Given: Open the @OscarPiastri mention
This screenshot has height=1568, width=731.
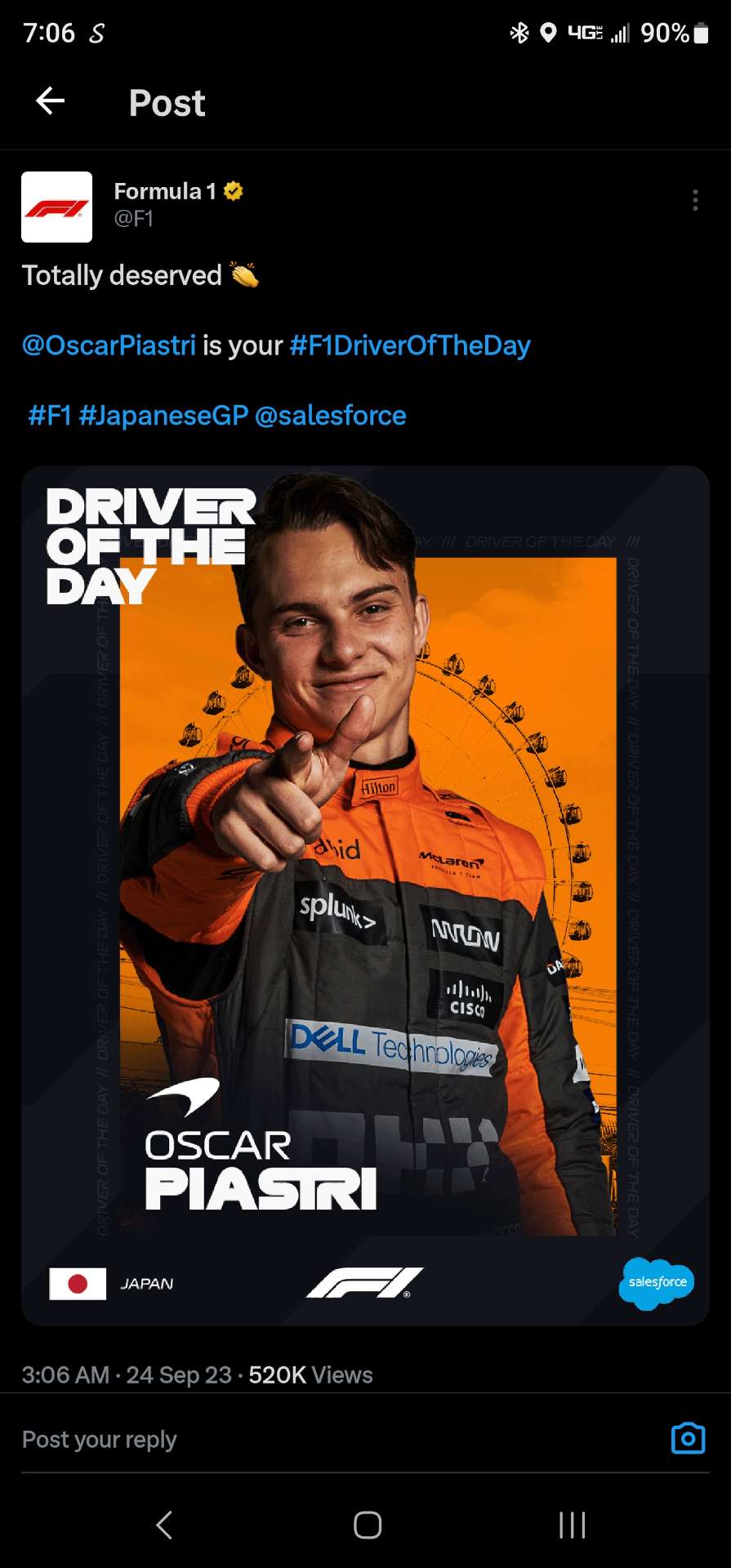Looking at the screenshot, I should tap(109, 345).
